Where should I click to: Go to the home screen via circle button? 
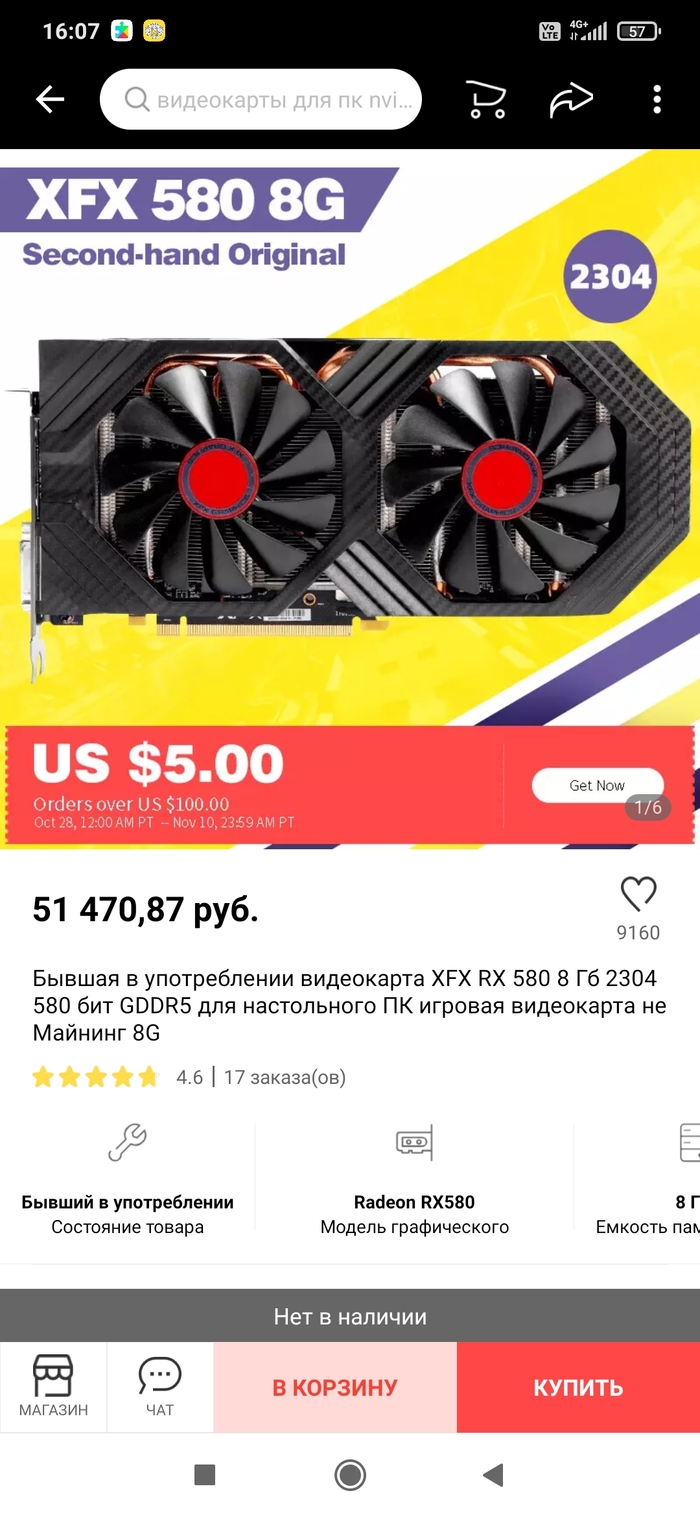(350, 1474)
